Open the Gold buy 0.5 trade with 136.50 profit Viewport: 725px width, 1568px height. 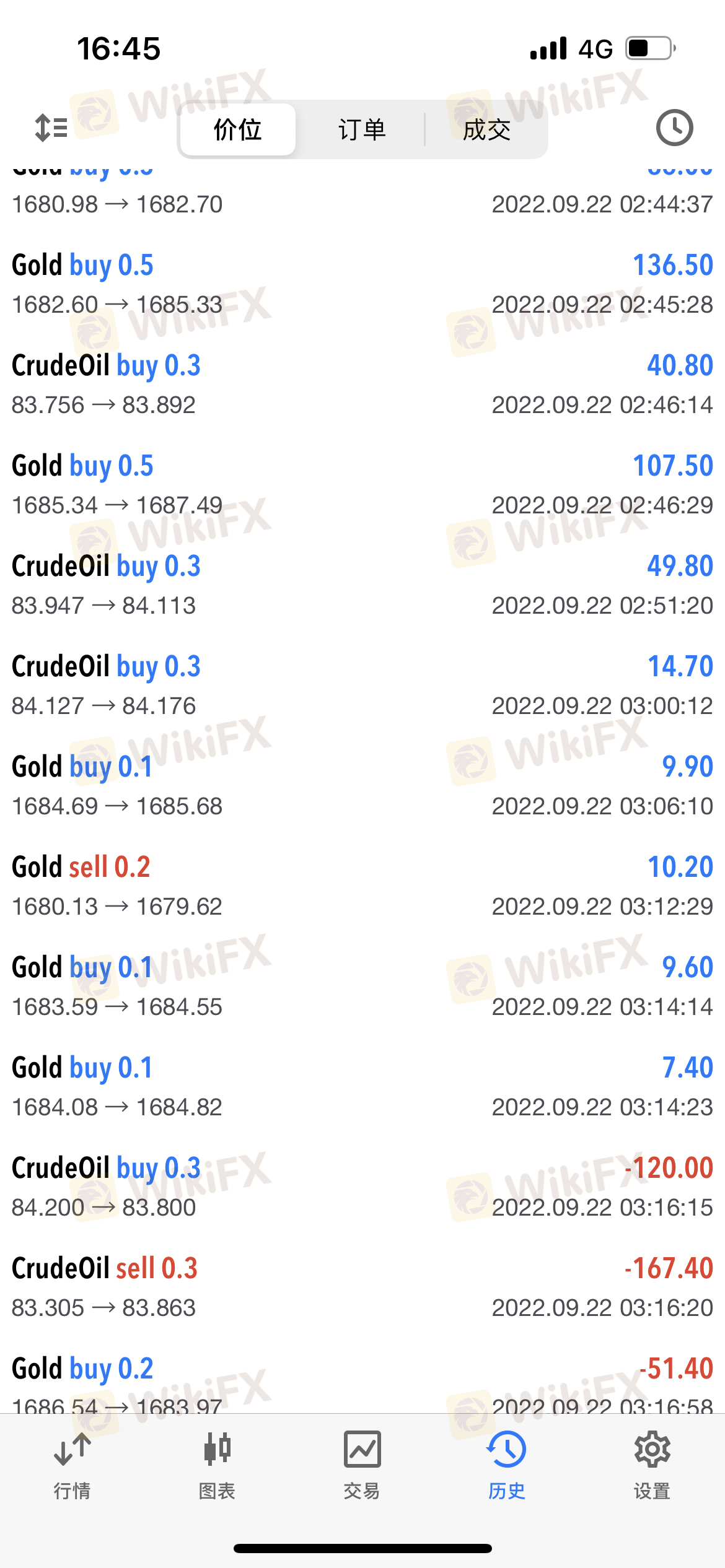(362, 284)
